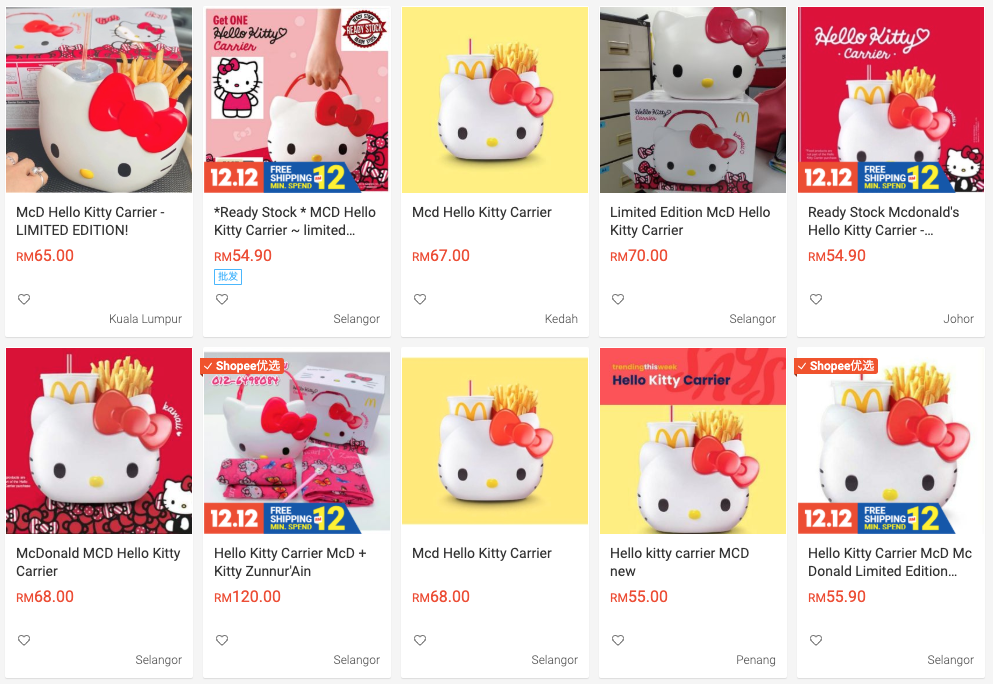Open Mcd Hello Kitty Carrier RM67.00 from Kedah
993x684 pixels.
click(x=494, y=100)
